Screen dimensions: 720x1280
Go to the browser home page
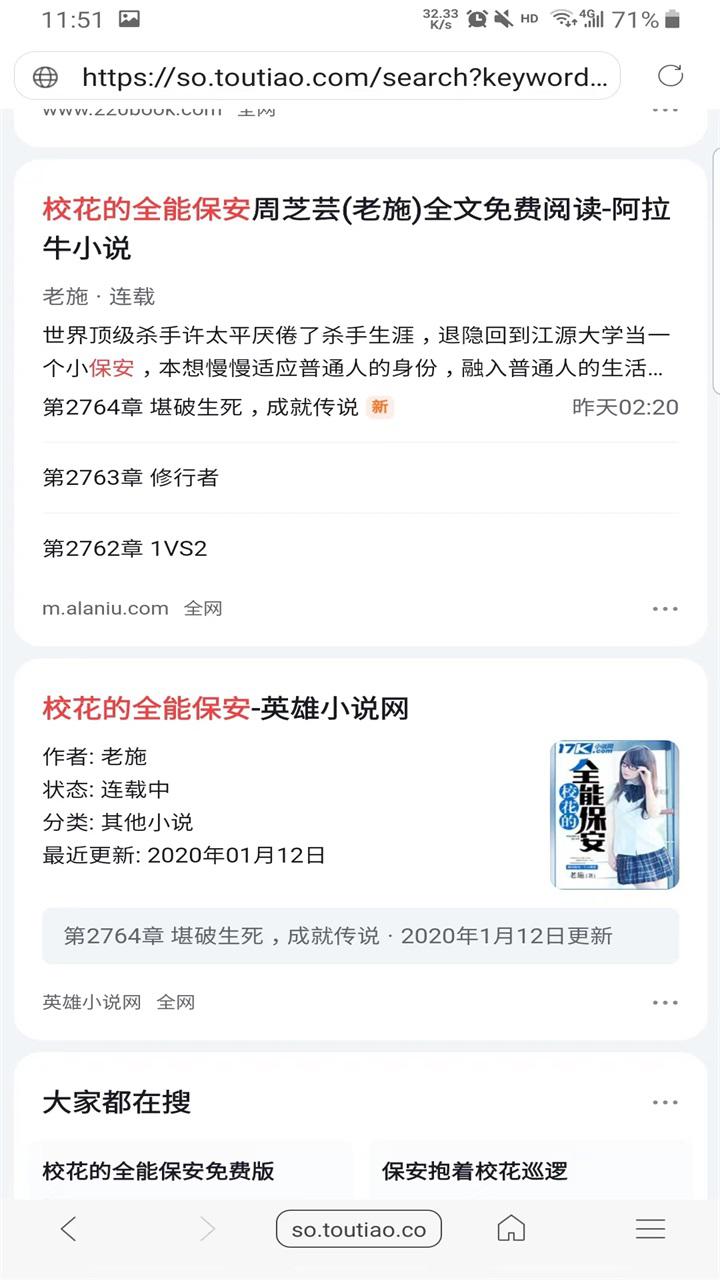tap(511, 1229)
